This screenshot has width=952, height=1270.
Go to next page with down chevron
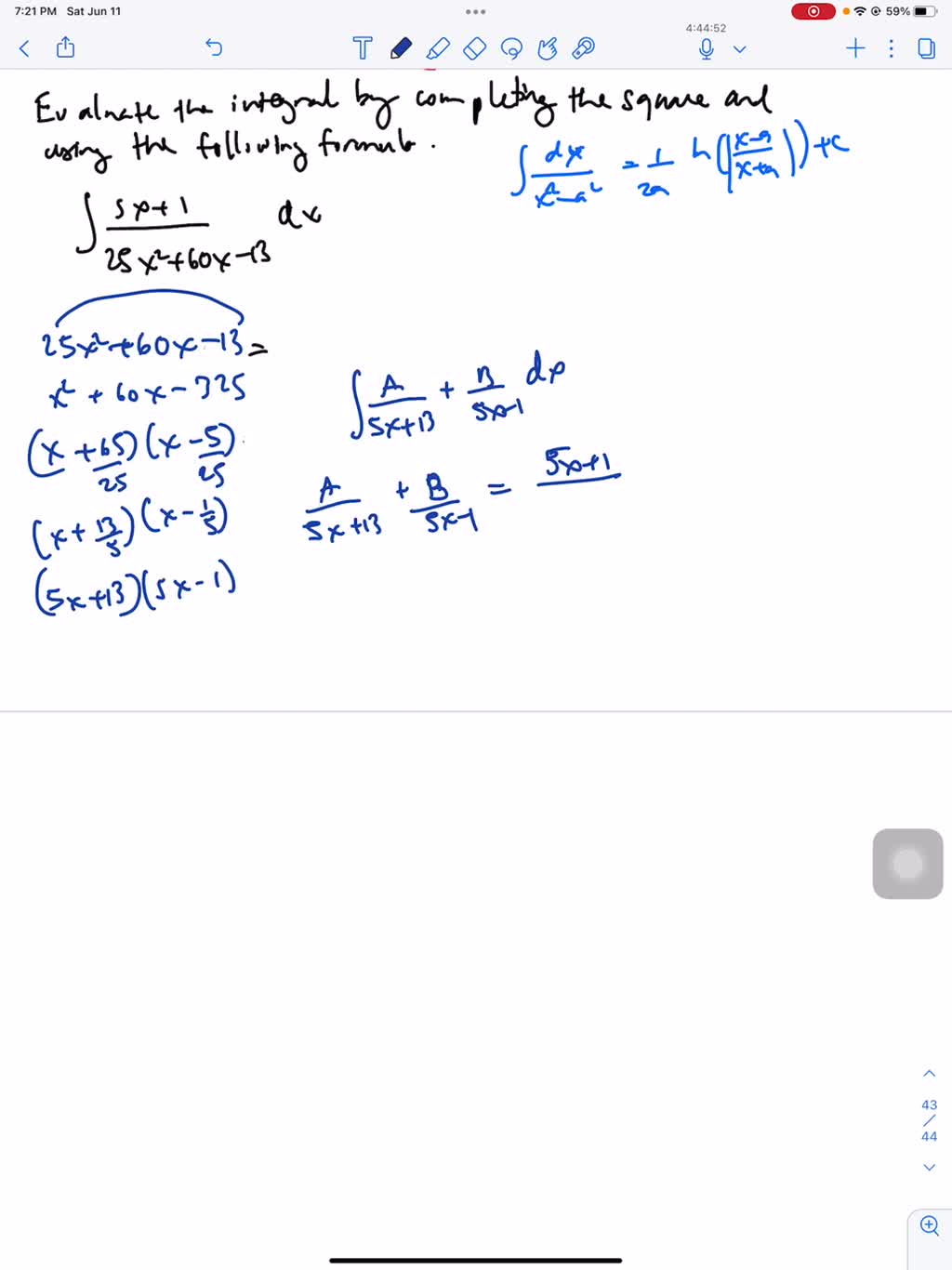tap(929, 1167)
